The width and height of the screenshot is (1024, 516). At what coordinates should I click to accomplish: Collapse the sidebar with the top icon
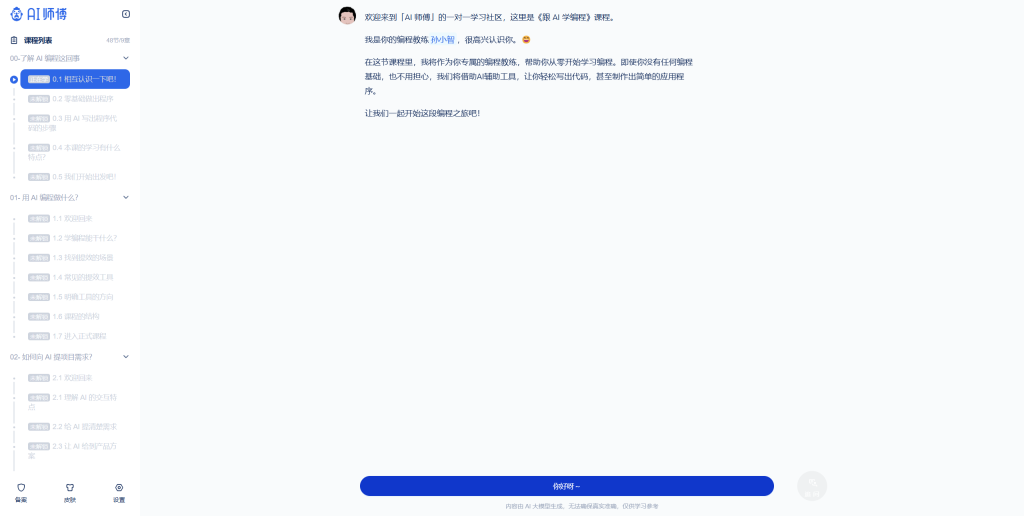125,14
